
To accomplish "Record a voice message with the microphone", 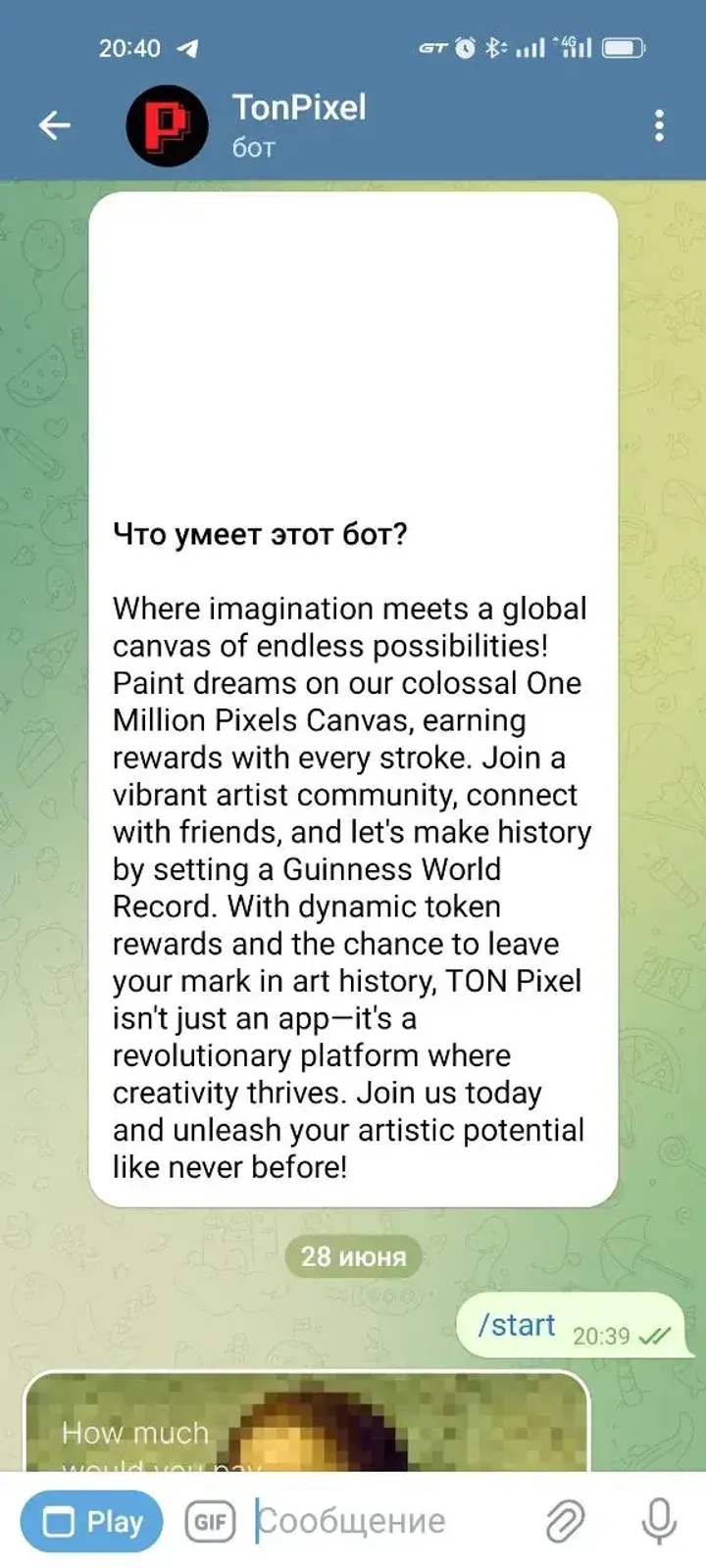I will 659,1521.
